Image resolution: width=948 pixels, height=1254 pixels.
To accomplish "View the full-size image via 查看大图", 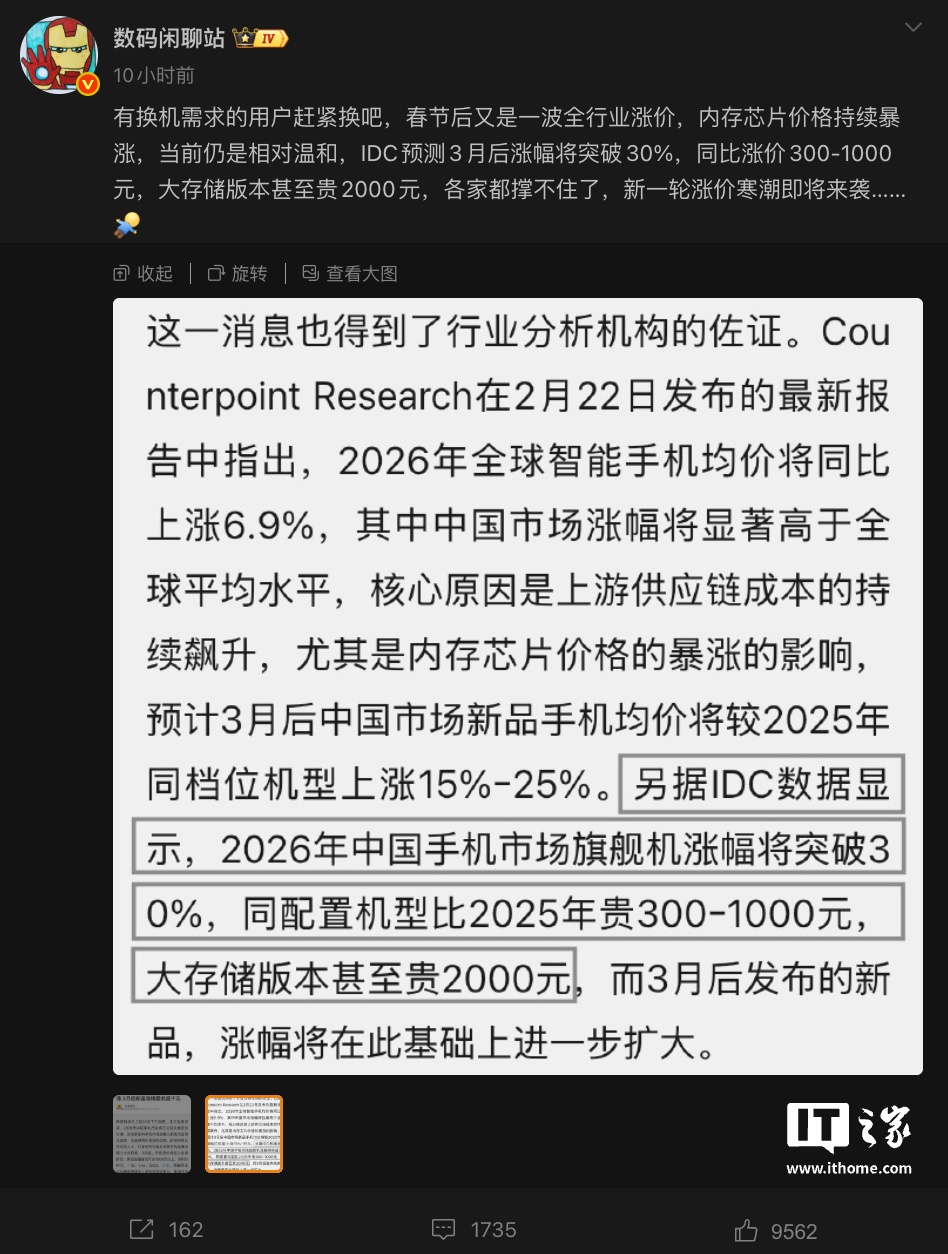I will (x=349, y=273).
